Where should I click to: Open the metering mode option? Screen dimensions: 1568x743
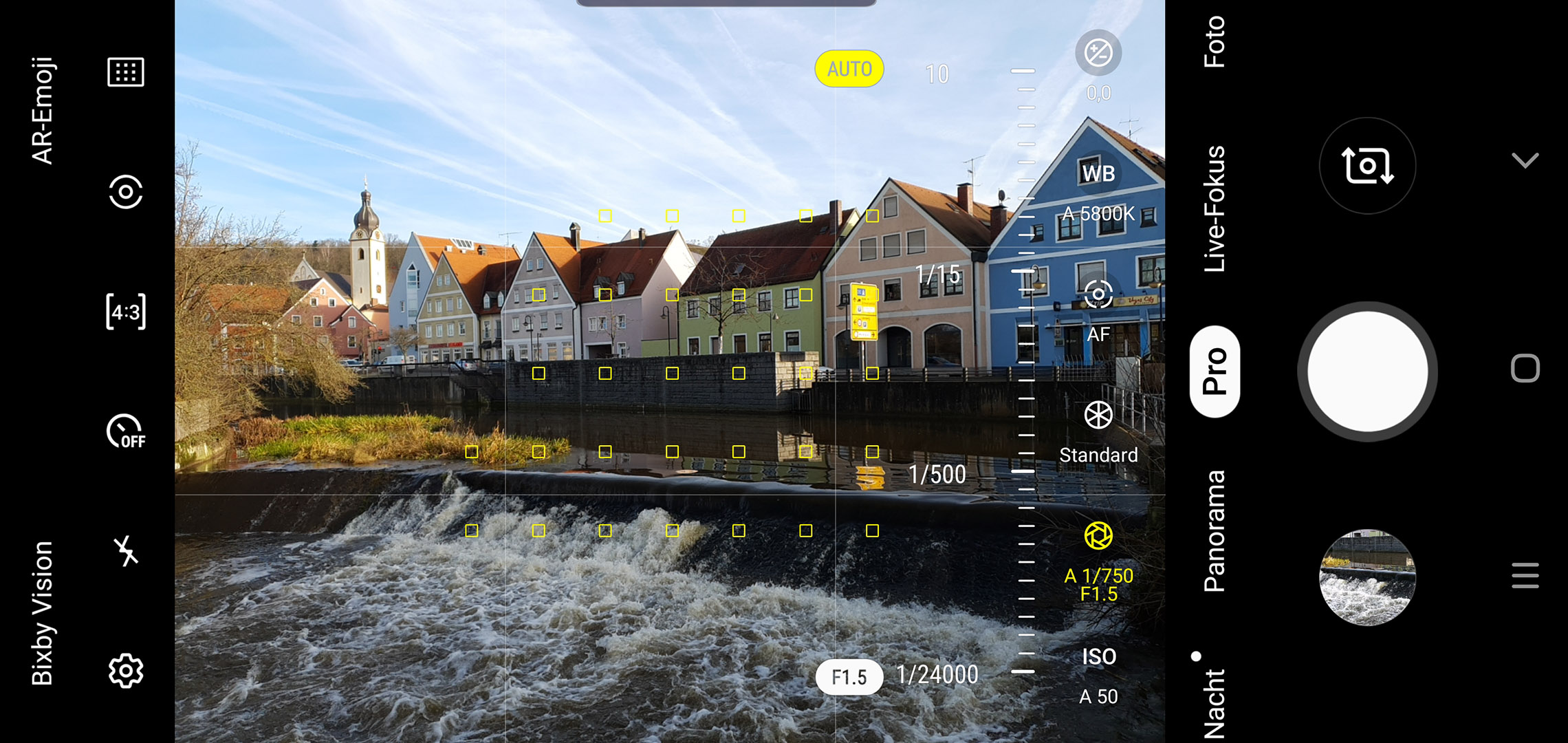click(x=126, y=192)
